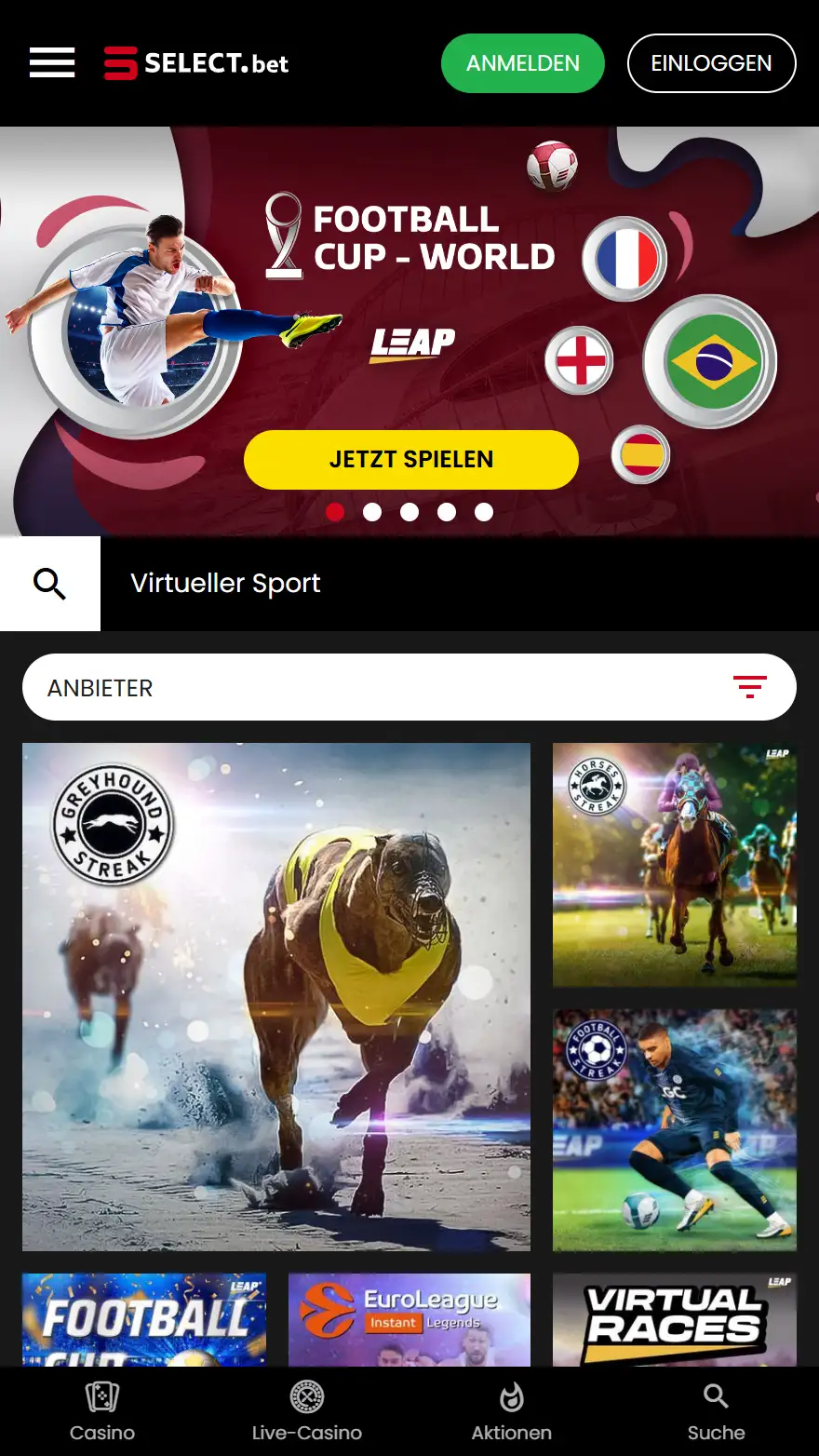The width and height of the screenshot is (819, 1456).
Task: Click the SELECT.bet logo
Action: click(195, 62)
